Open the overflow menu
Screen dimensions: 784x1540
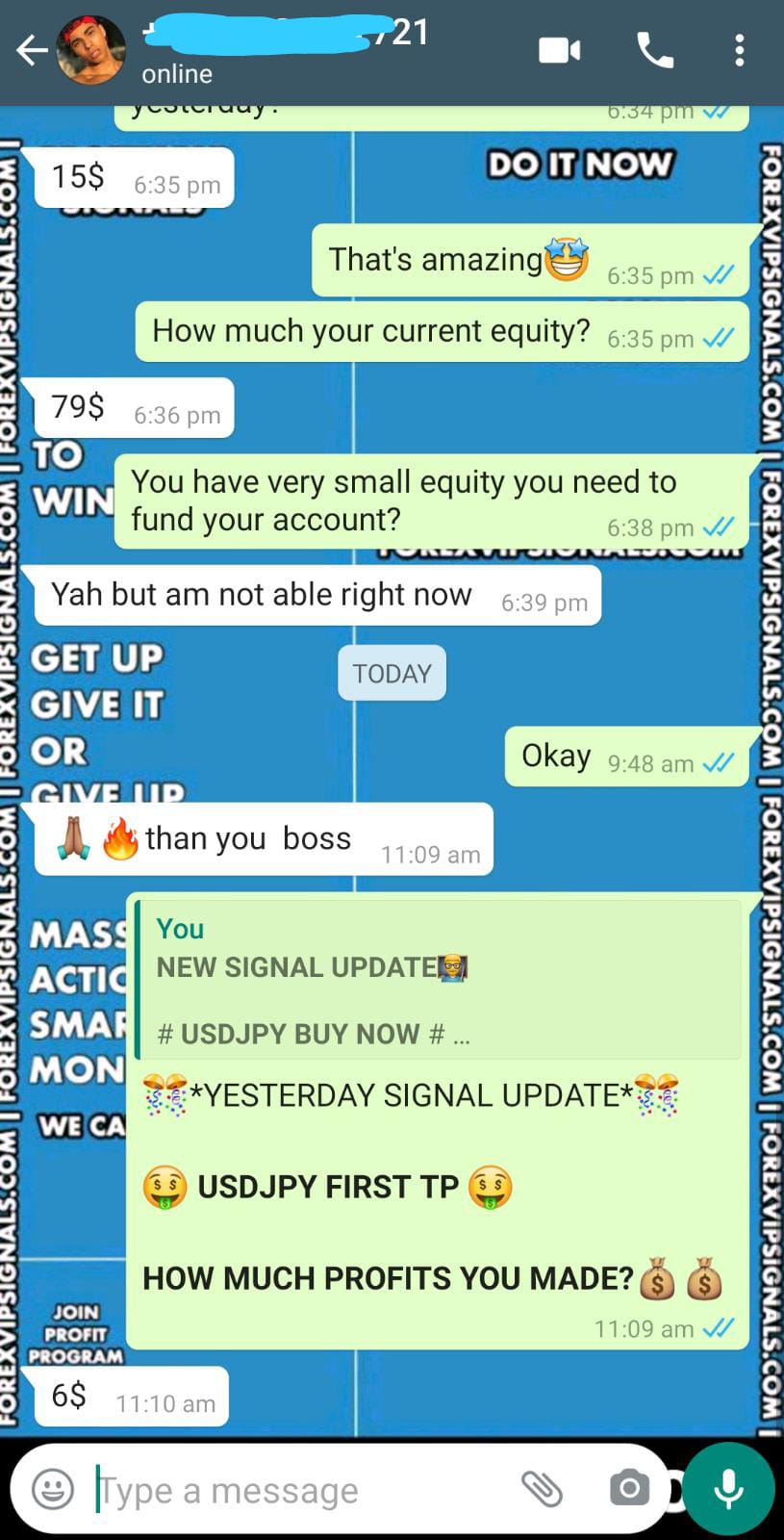tap(739, 50)
